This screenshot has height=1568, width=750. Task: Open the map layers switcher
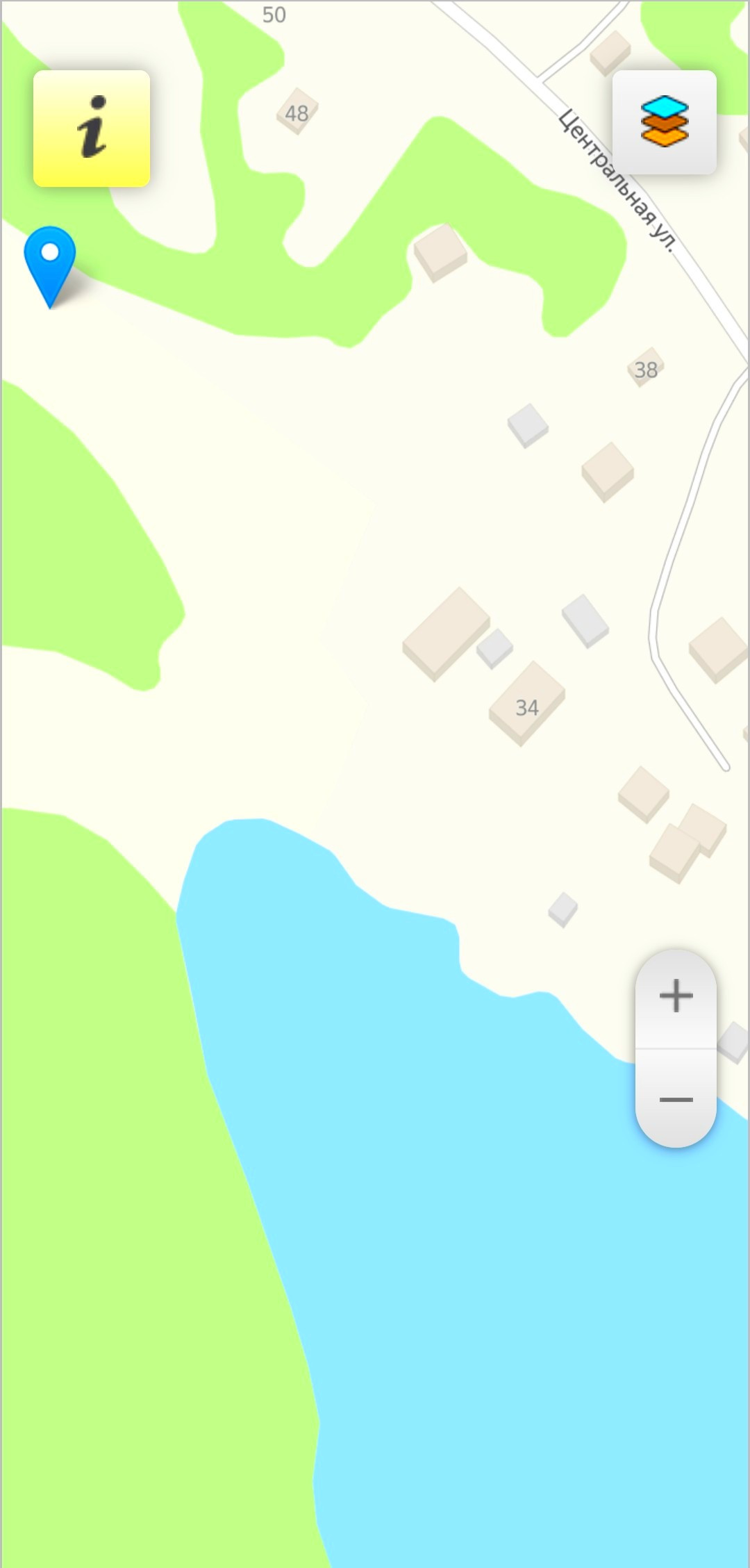[x=664, y=122]
